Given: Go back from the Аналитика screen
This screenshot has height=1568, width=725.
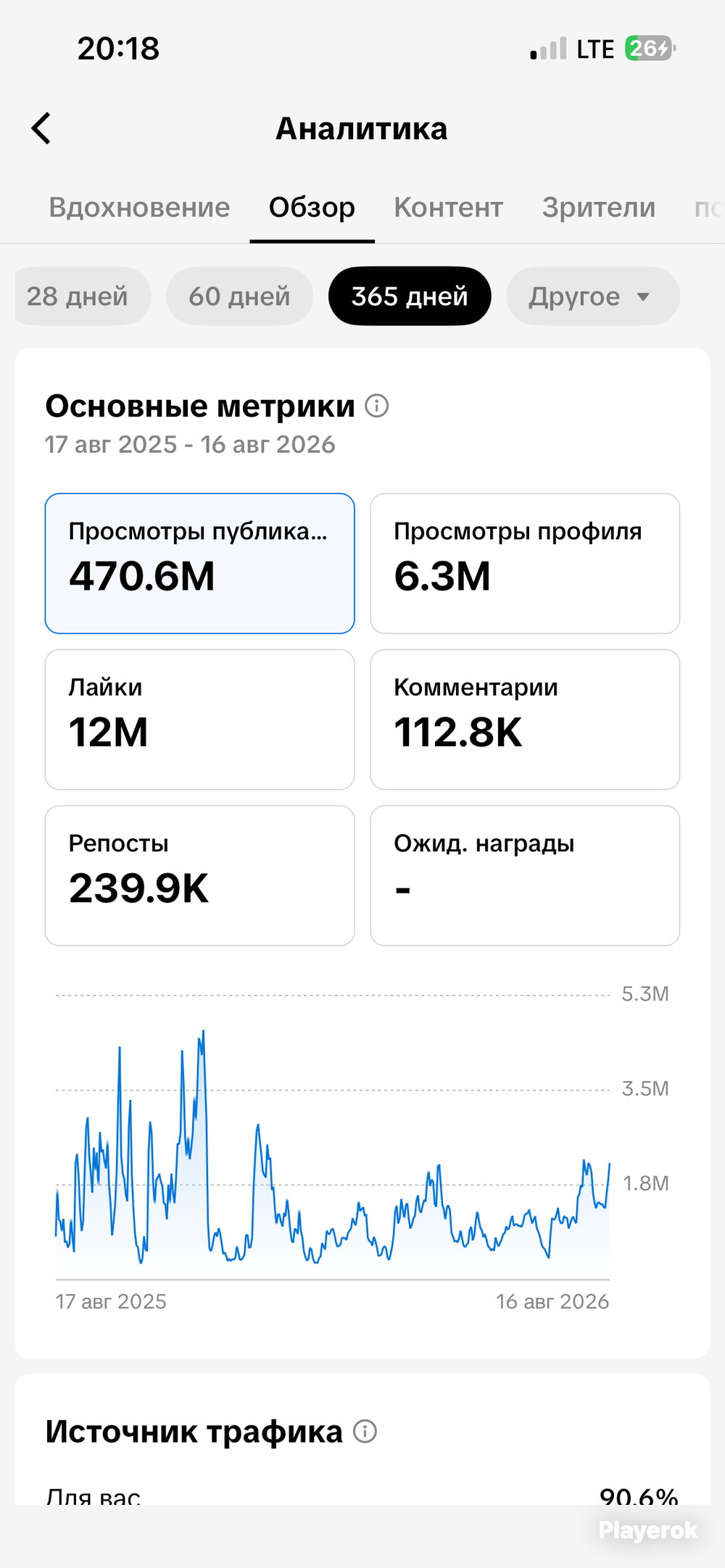Looking at the screenshot, I should click(41, 128).
